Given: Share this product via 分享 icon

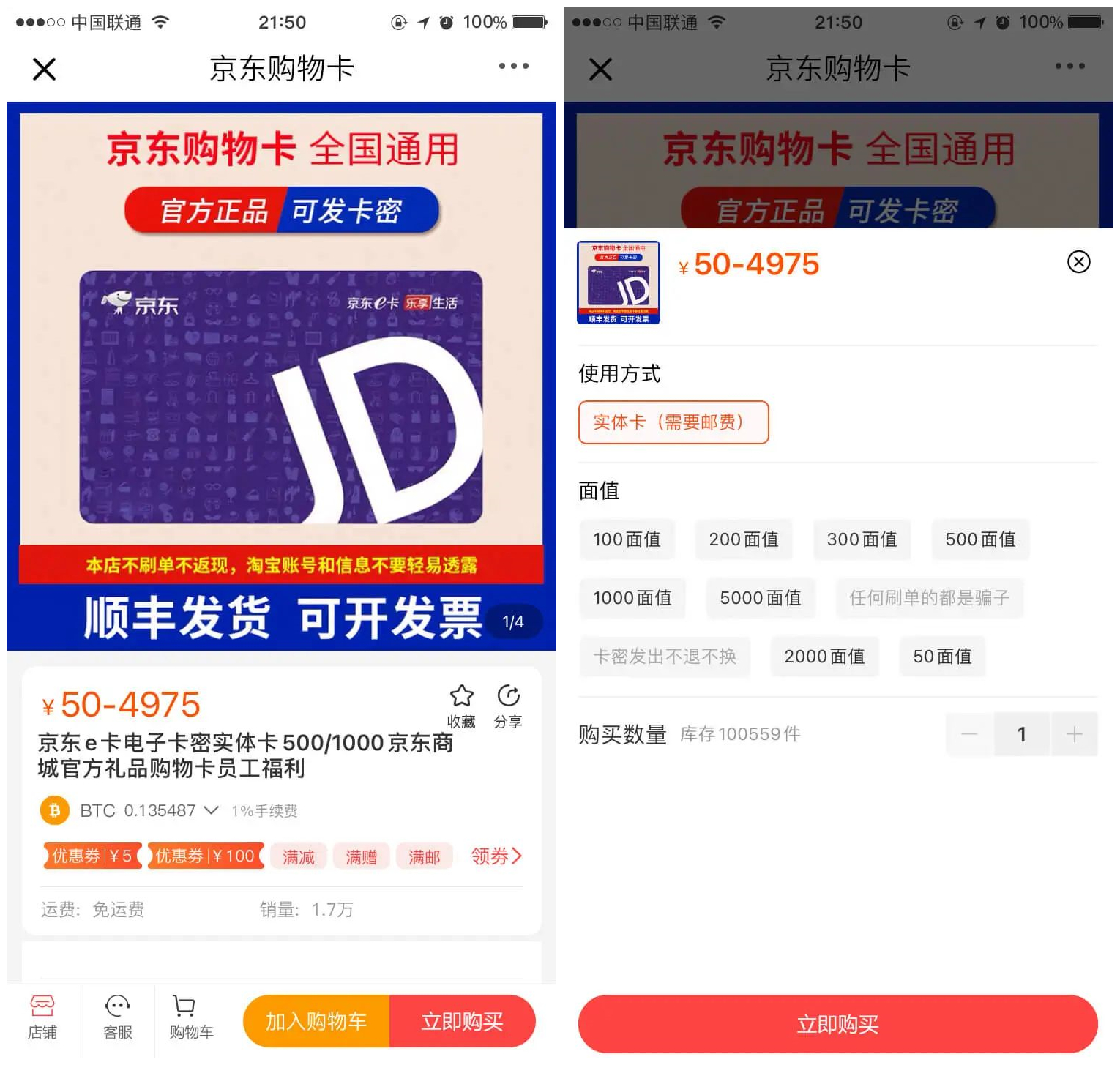Looking at the screenshot, I should 508,706.
